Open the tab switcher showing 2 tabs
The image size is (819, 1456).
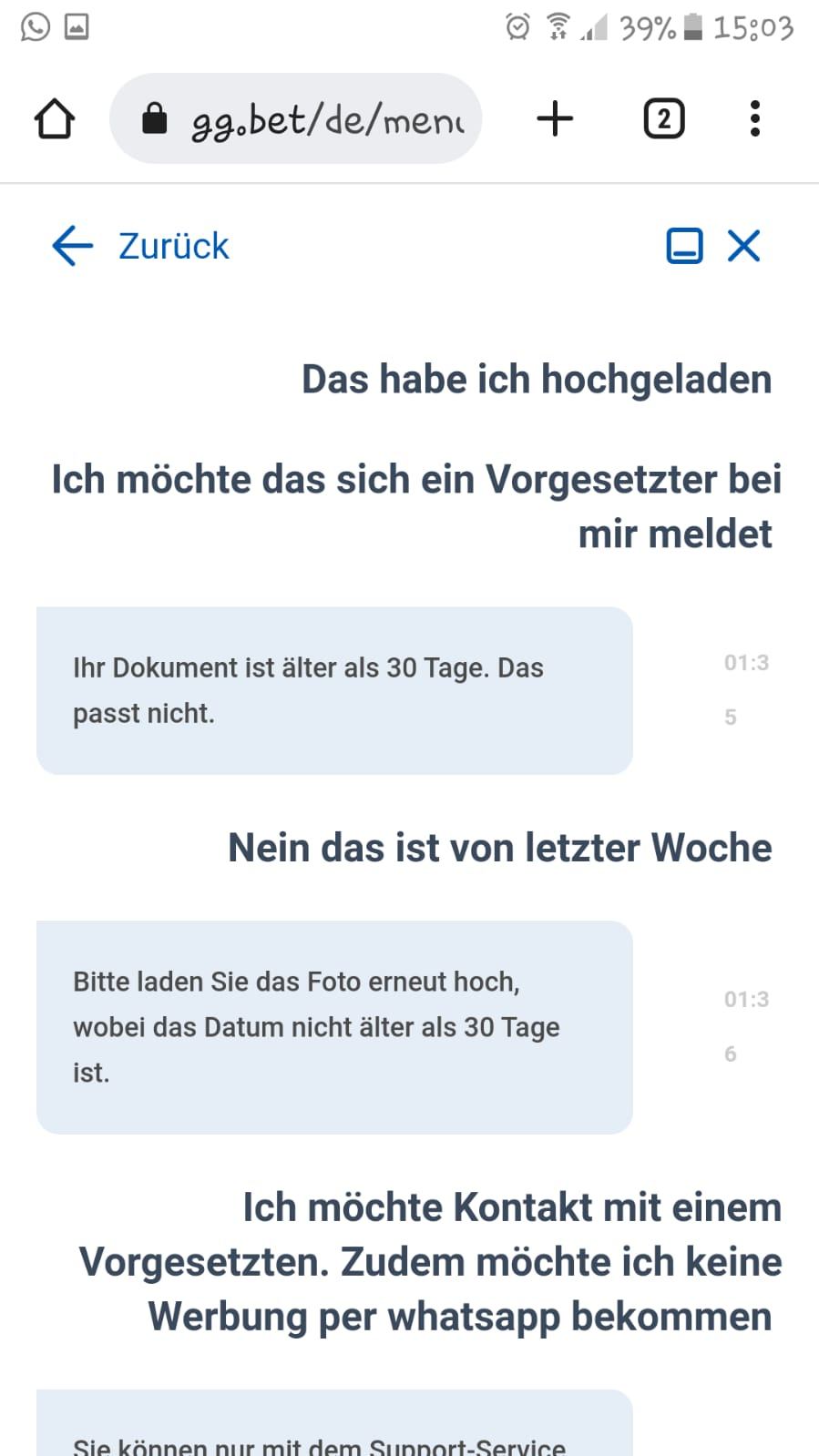tap(664, 119)
